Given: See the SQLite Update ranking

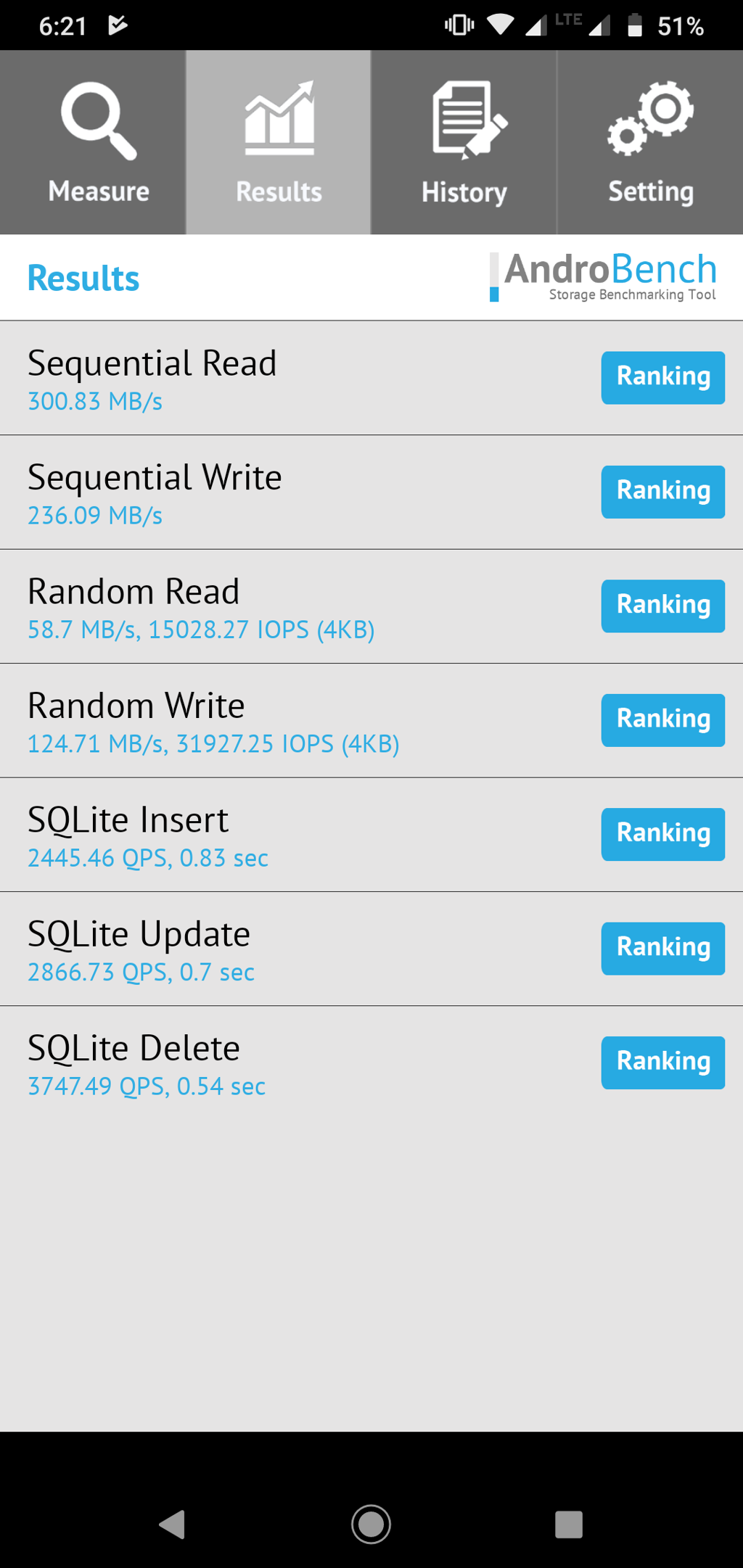Looking at the screenshot, I should (x=662, y=948).
